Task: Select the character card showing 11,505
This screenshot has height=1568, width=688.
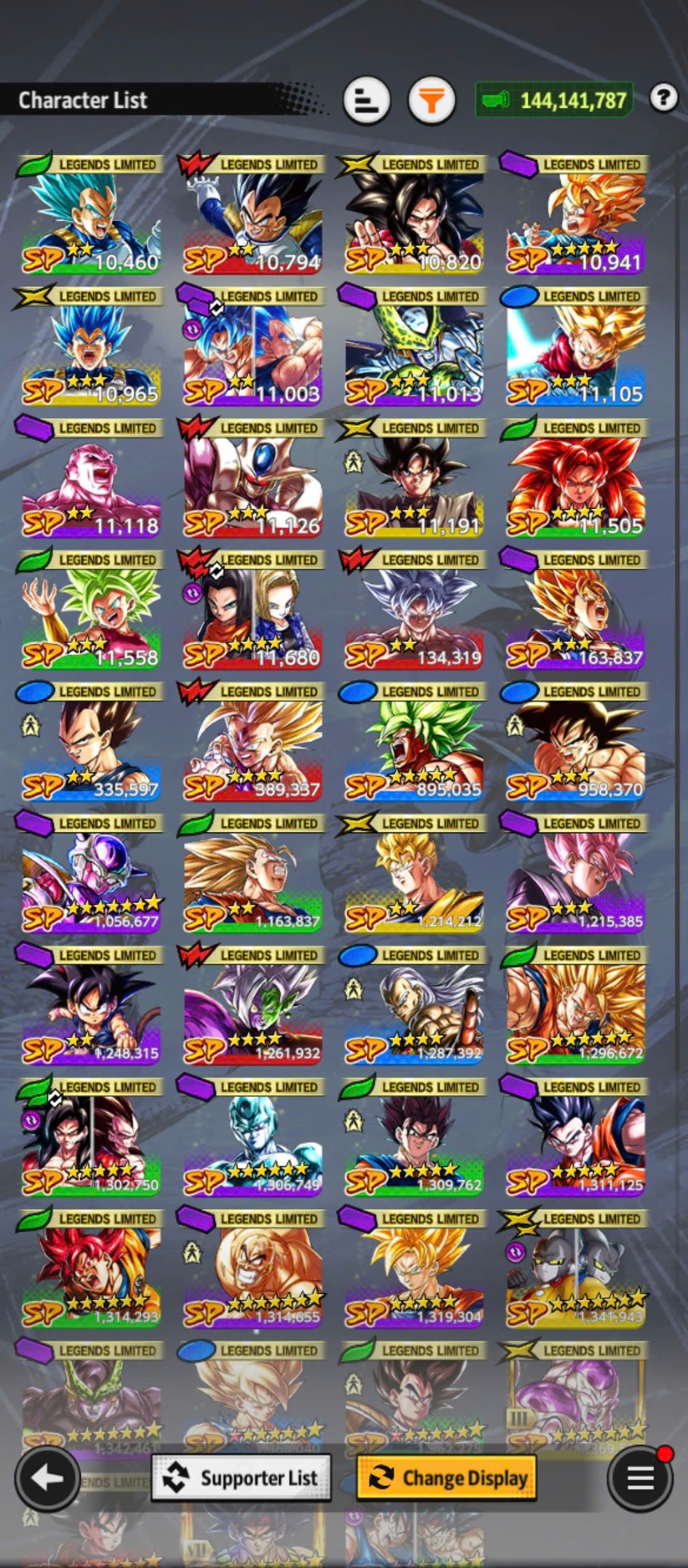Action: click(576, 483)
